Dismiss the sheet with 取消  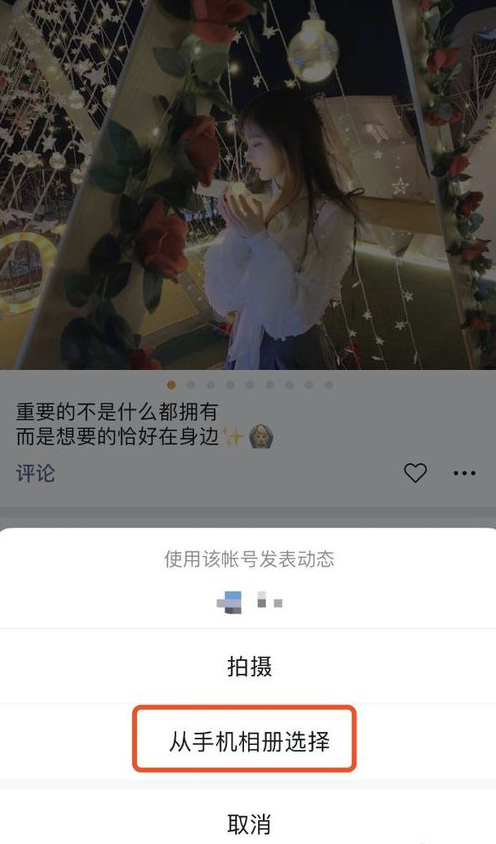248,824
